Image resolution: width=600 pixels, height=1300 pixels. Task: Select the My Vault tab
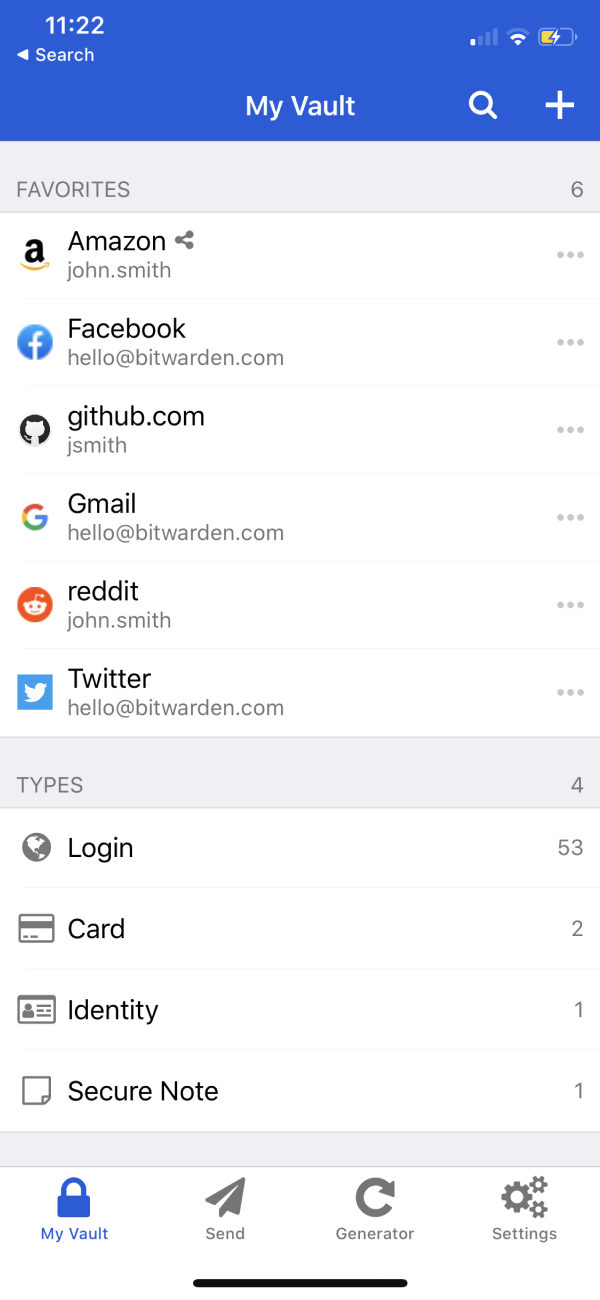tap(75, 1210)
